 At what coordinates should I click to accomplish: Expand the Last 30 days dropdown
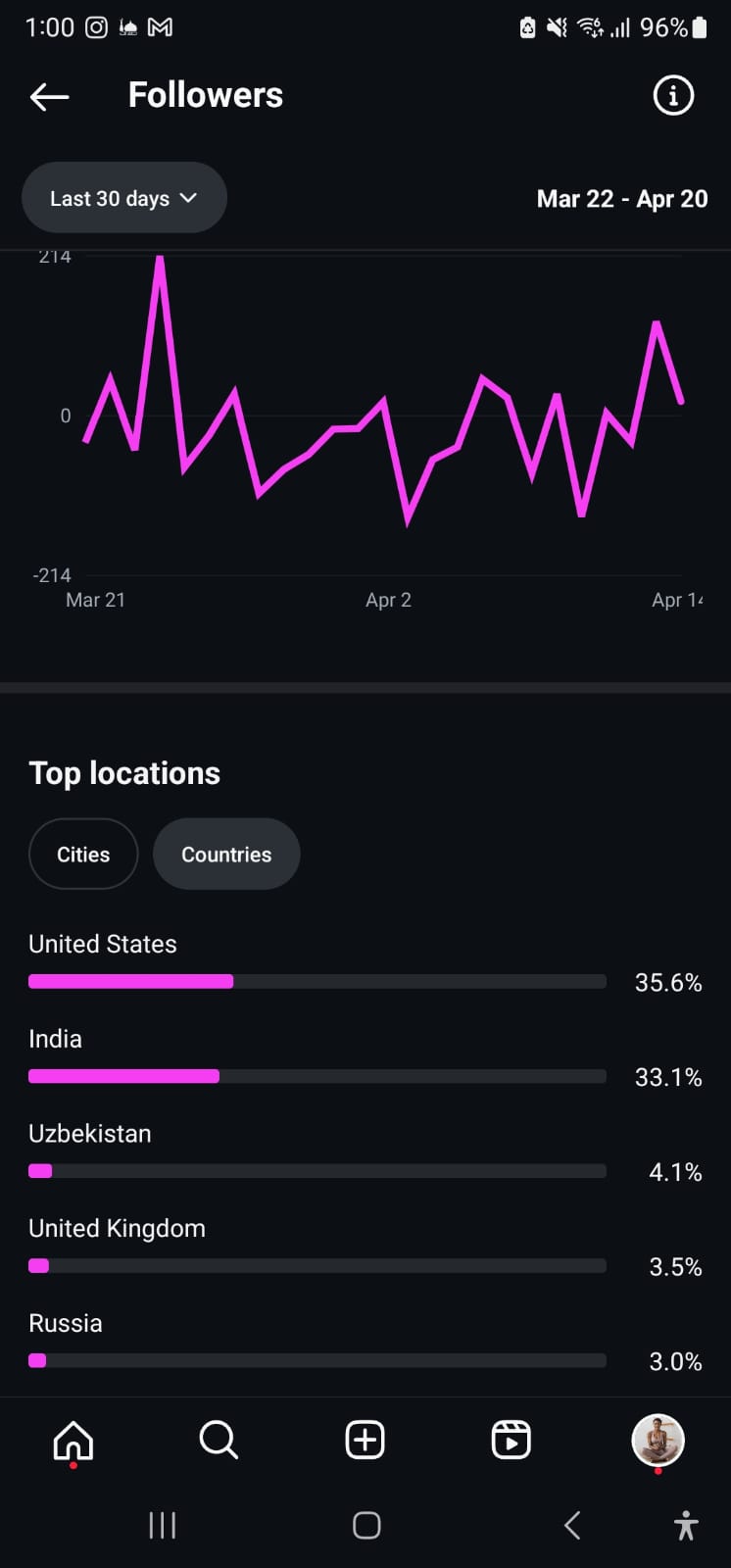point(124,198)
